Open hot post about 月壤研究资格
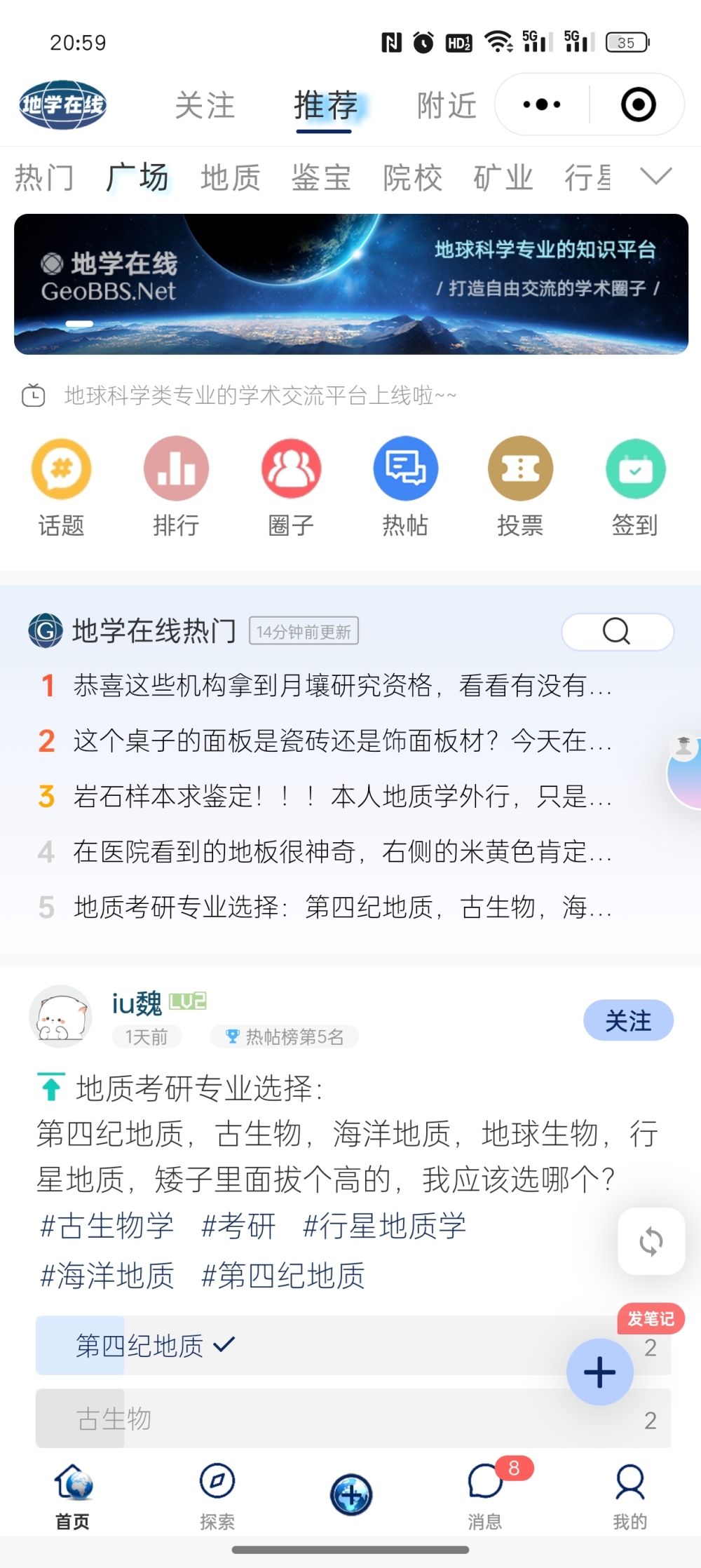This screenshot has width=701, height=1568. [x=342, y=685]
